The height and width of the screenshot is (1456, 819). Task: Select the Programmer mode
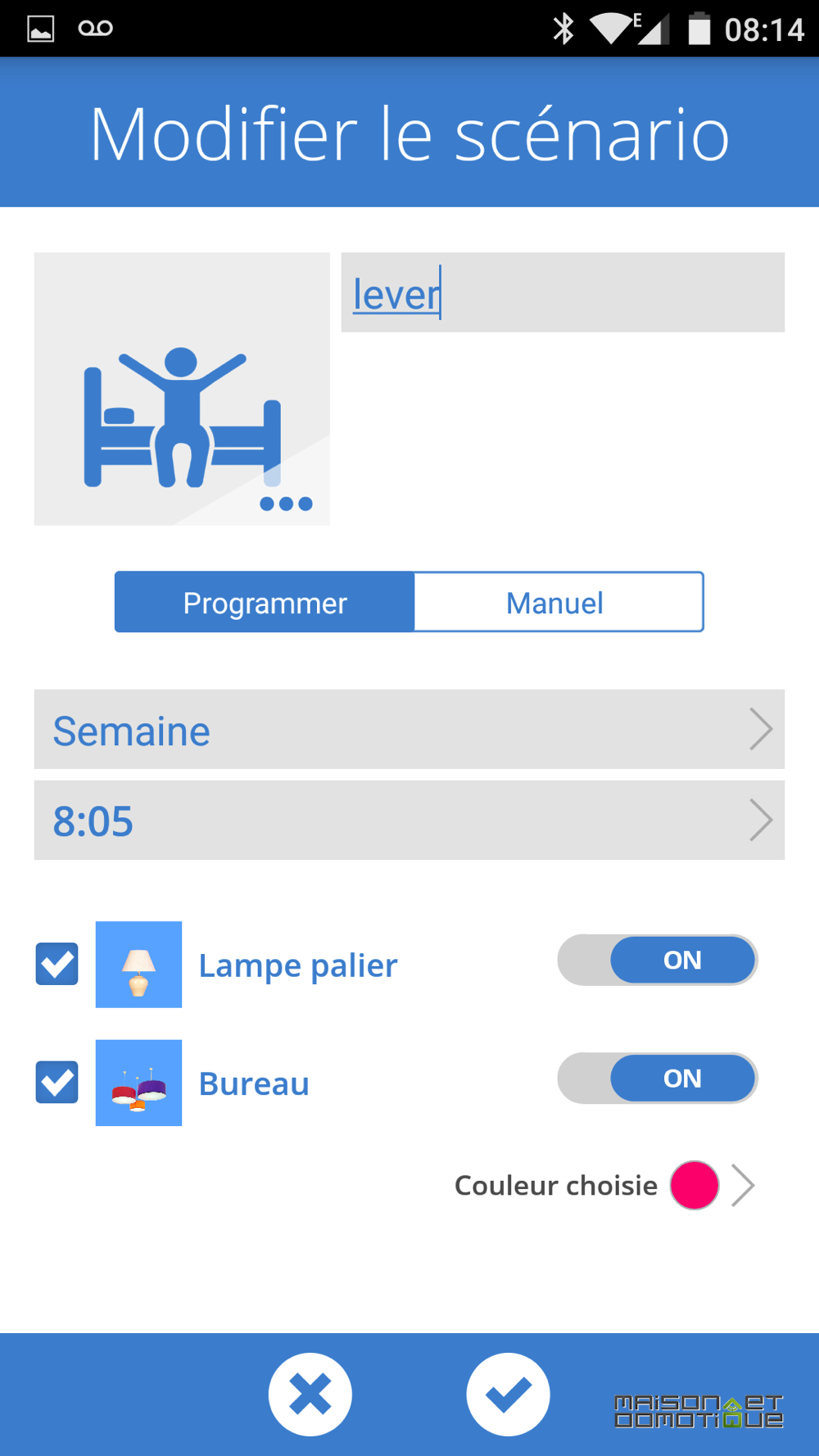click(265, 602)
